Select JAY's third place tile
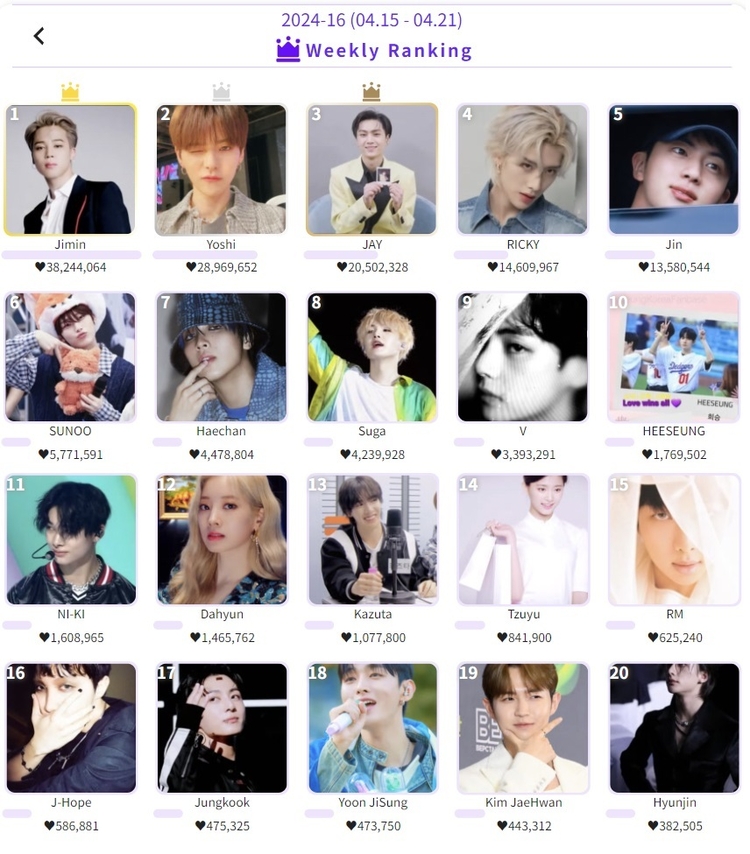The image size is (750, 854). [372, 169]
